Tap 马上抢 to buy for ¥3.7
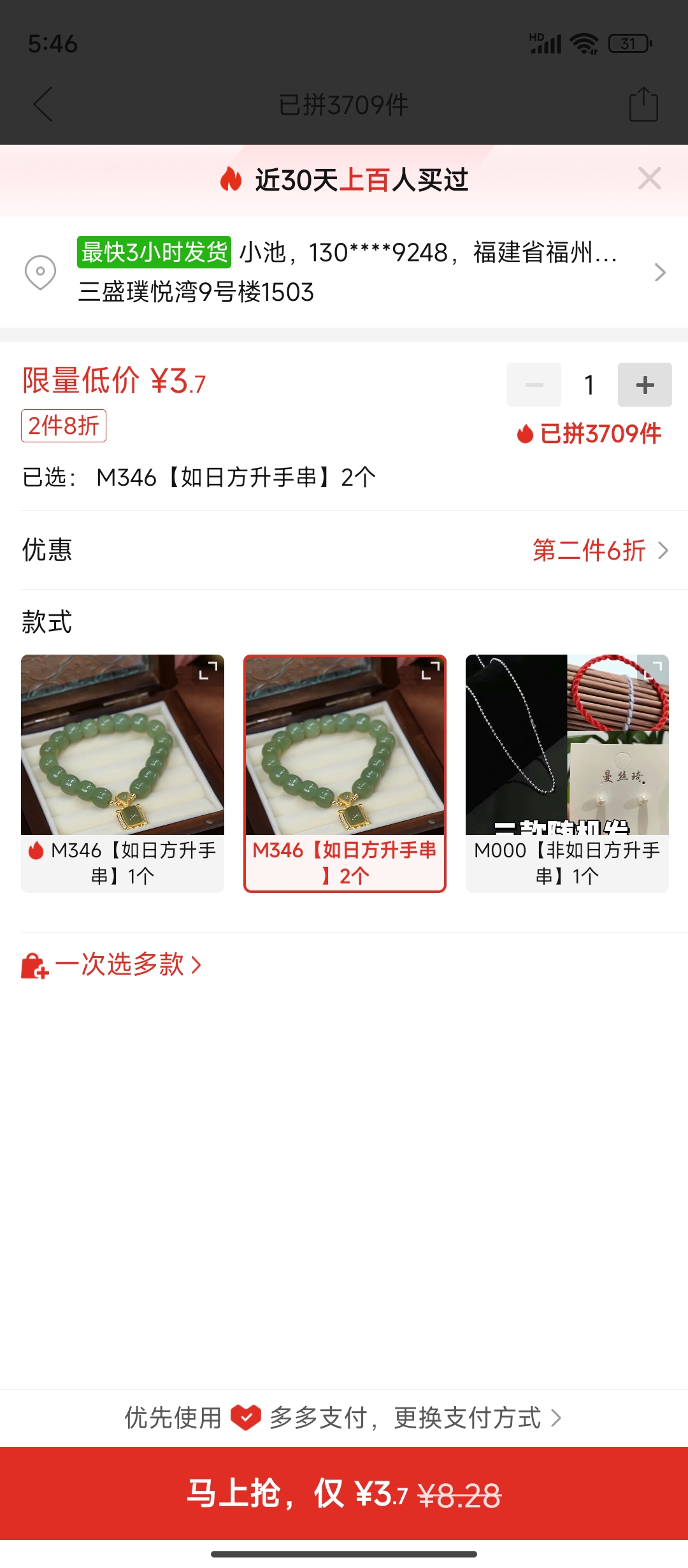 344,1493
